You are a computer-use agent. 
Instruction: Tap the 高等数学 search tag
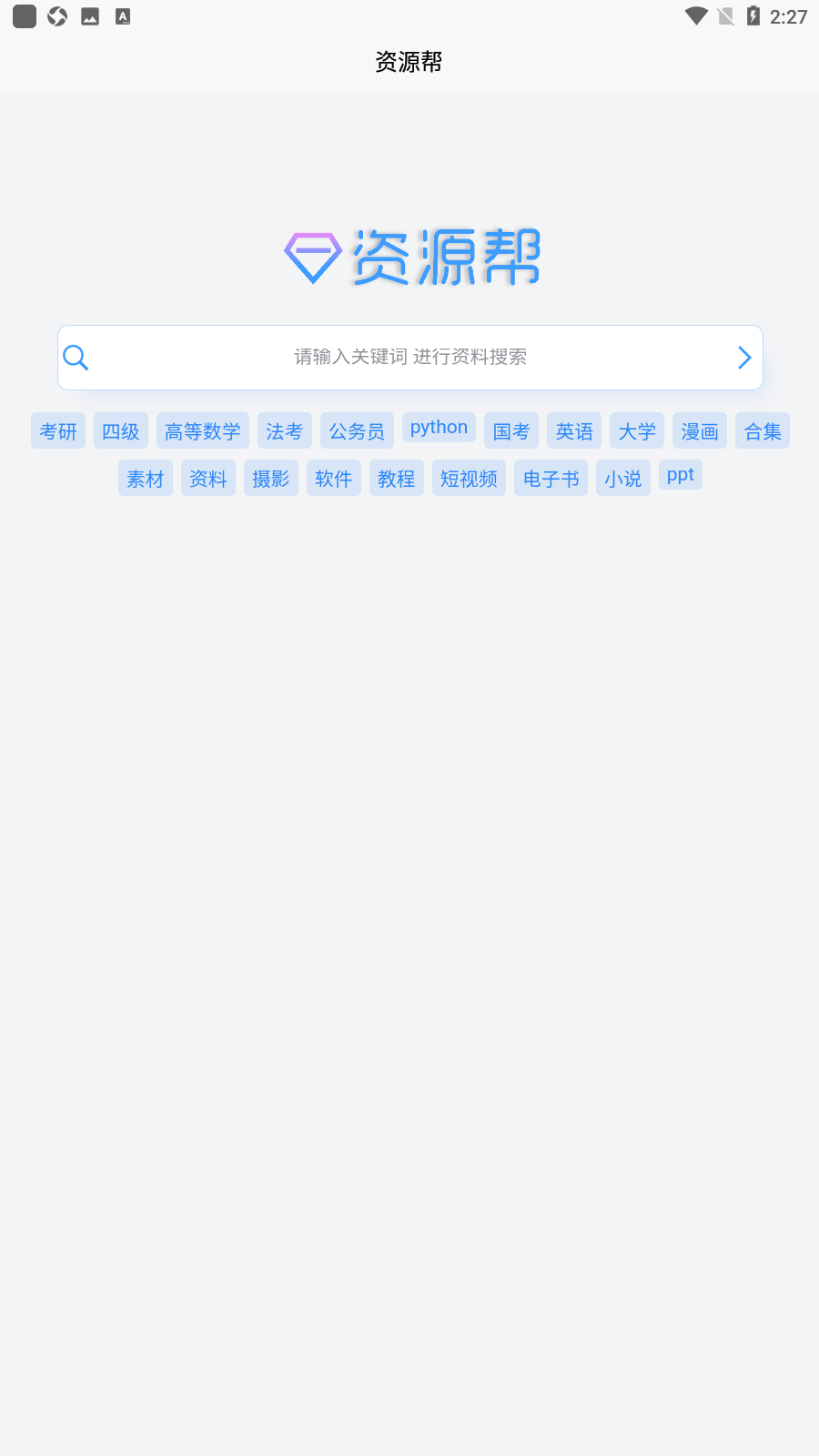[x=202, y=430]
